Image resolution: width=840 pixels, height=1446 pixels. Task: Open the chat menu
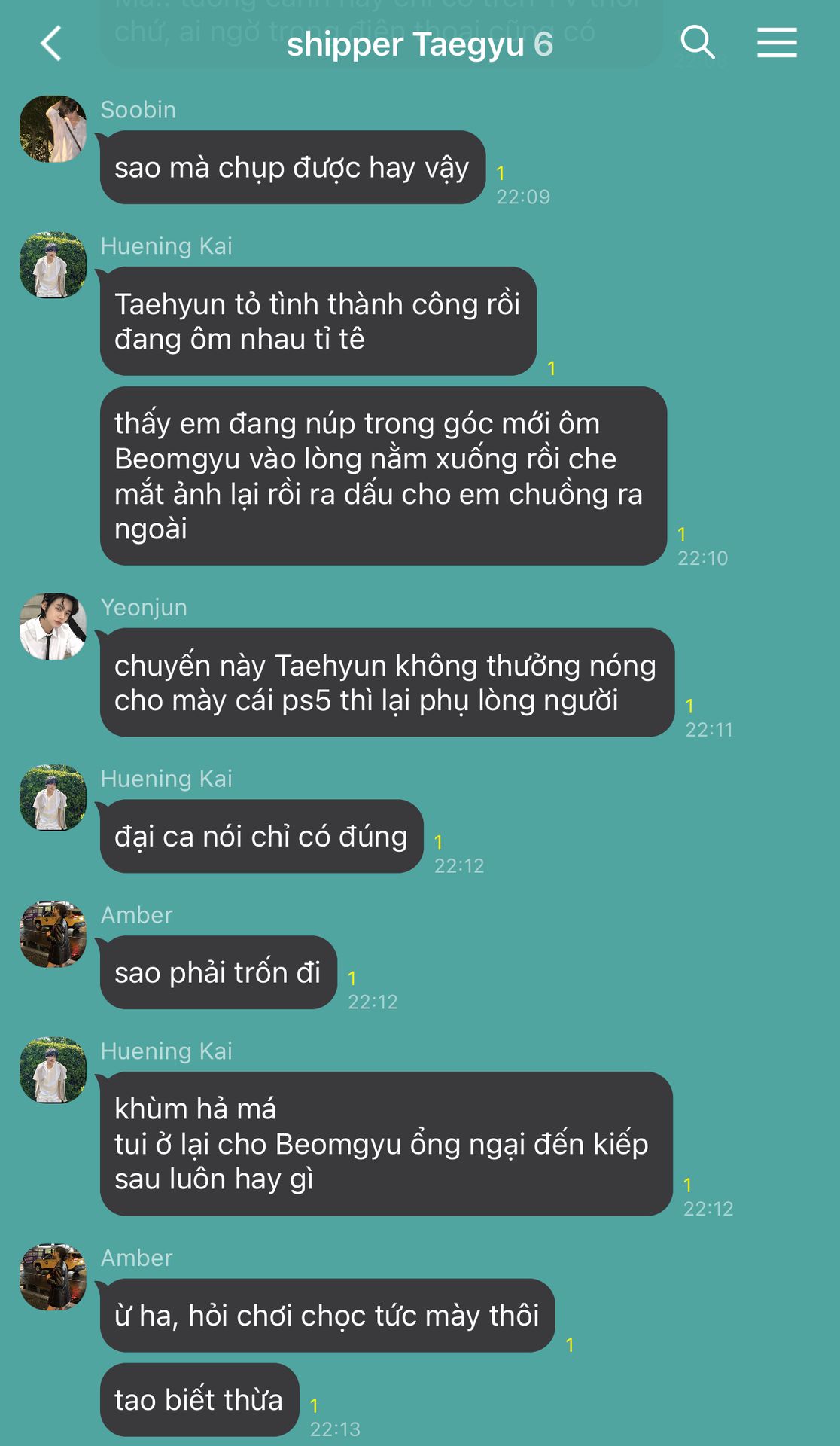[x=777, y=42]
